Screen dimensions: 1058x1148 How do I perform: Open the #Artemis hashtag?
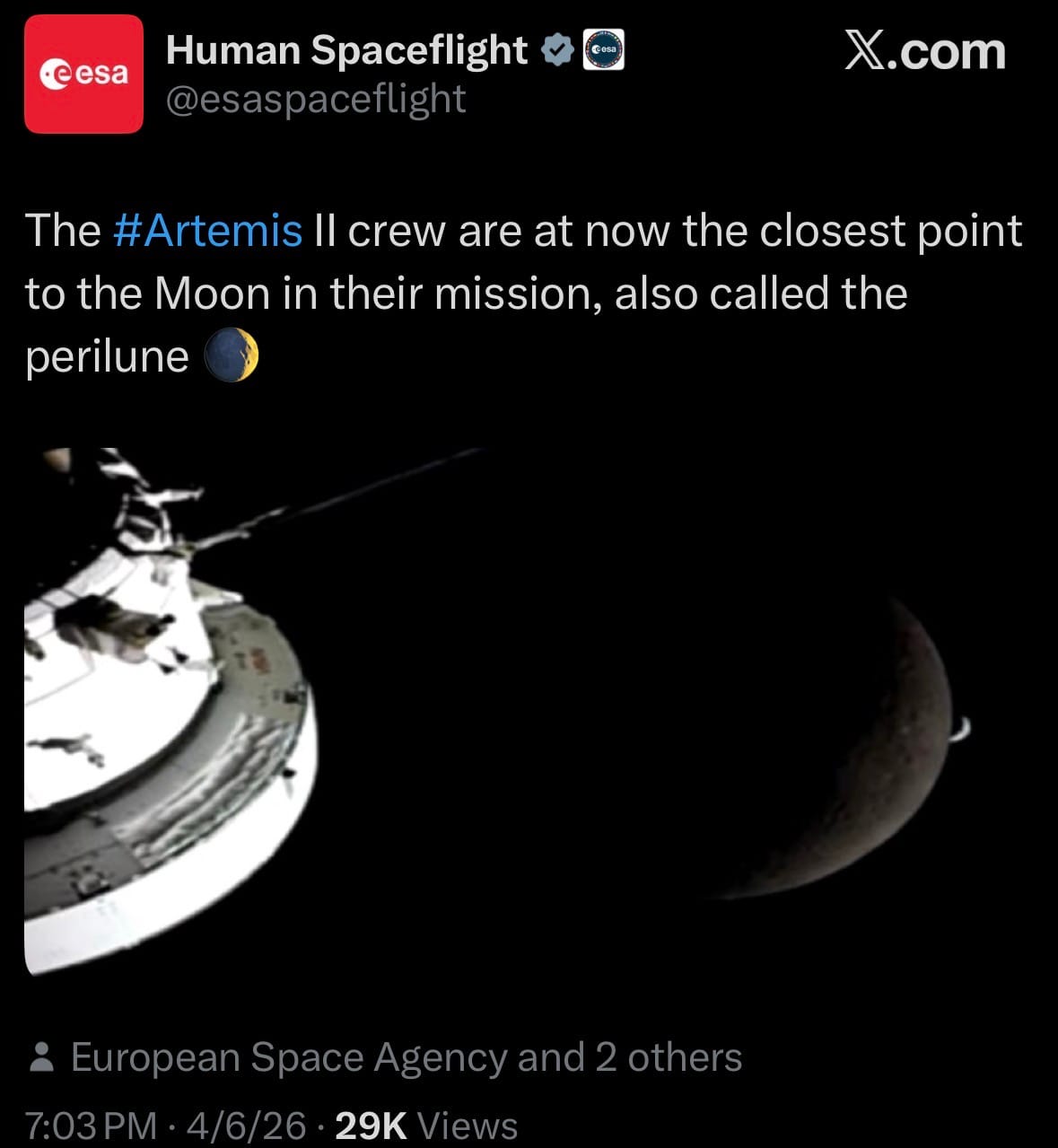(x=208, y=231)
